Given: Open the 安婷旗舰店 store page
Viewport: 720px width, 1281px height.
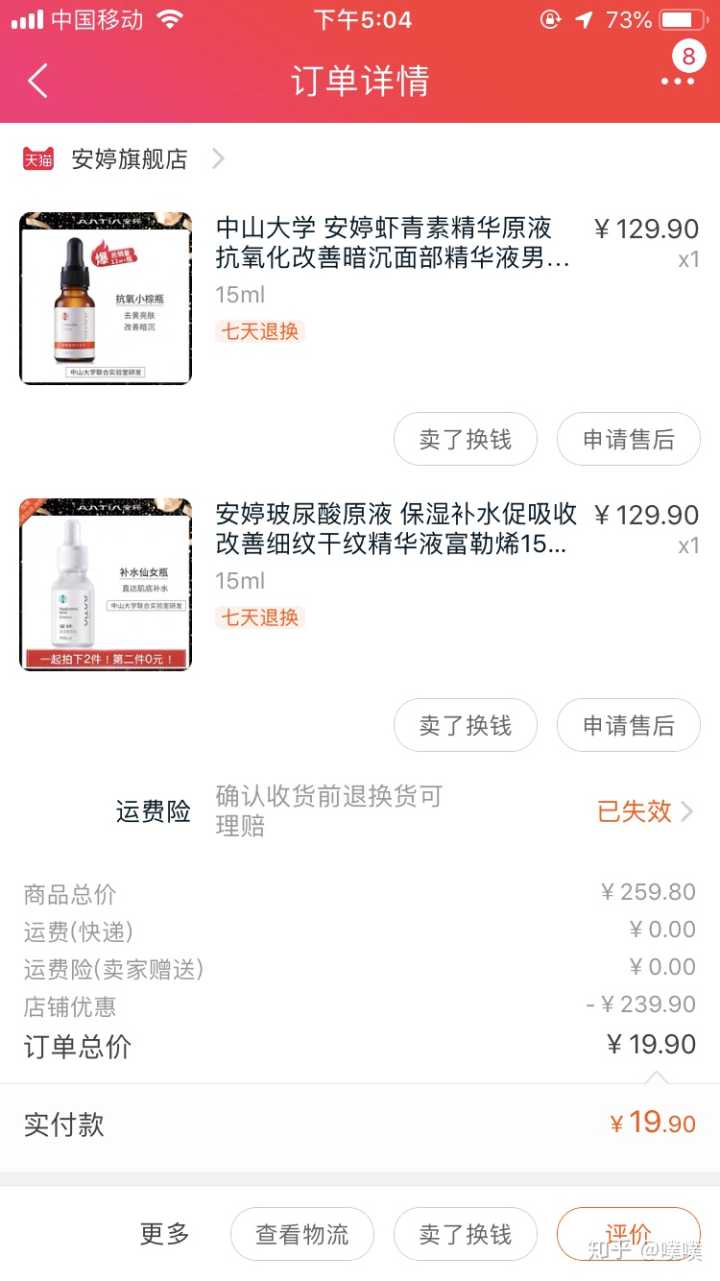Looking at the screenshot, I should 129,159.
